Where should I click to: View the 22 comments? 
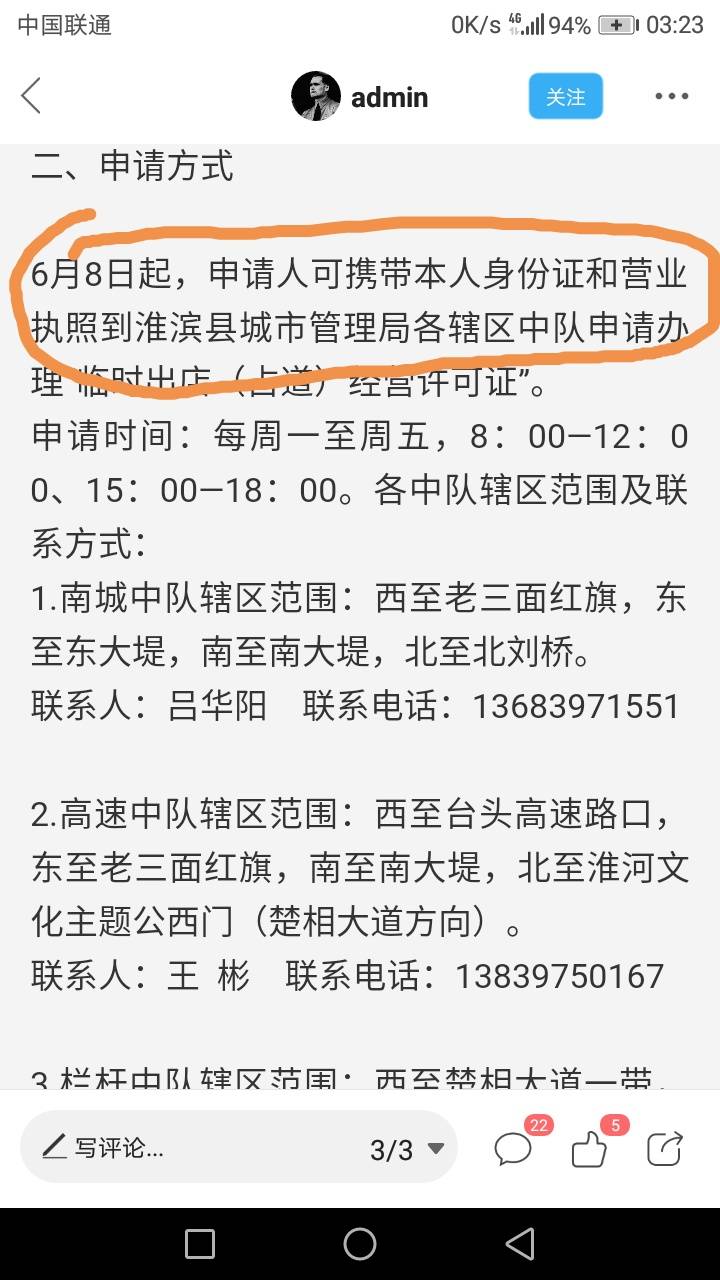[513, 1149]
